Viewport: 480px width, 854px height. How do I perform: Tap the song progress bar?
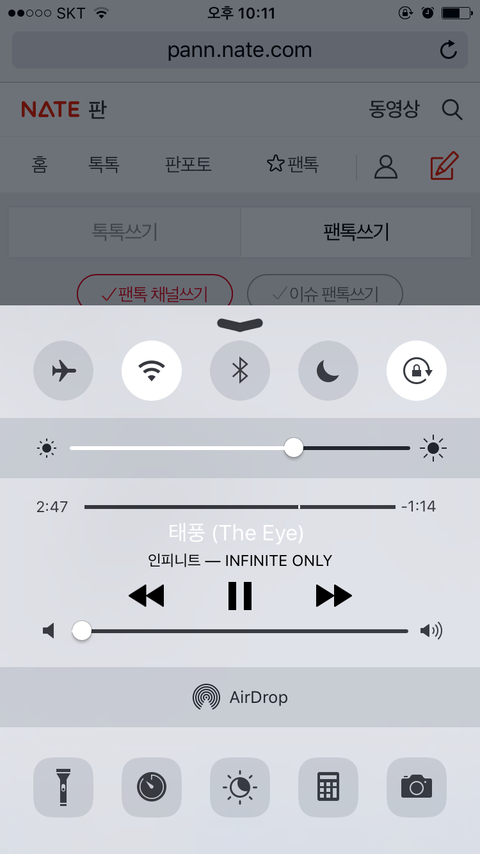click(x=240, y=507)
